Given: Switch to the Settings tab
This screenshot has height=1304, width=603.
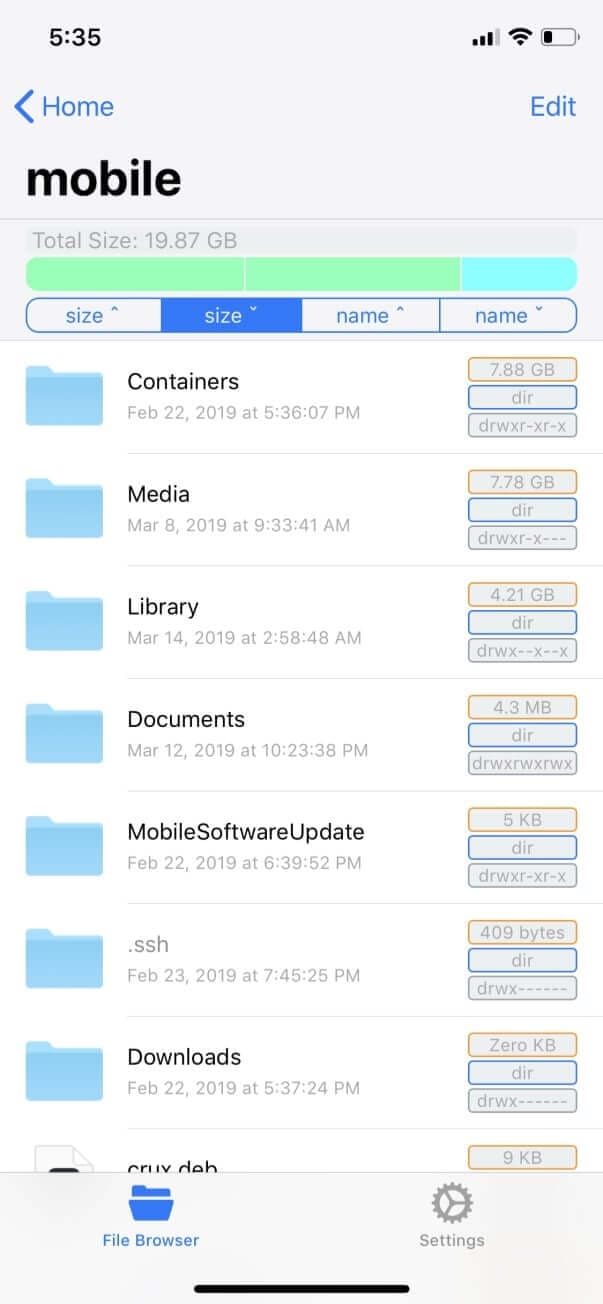Looking at the screenshot, I should point(452,1217).
